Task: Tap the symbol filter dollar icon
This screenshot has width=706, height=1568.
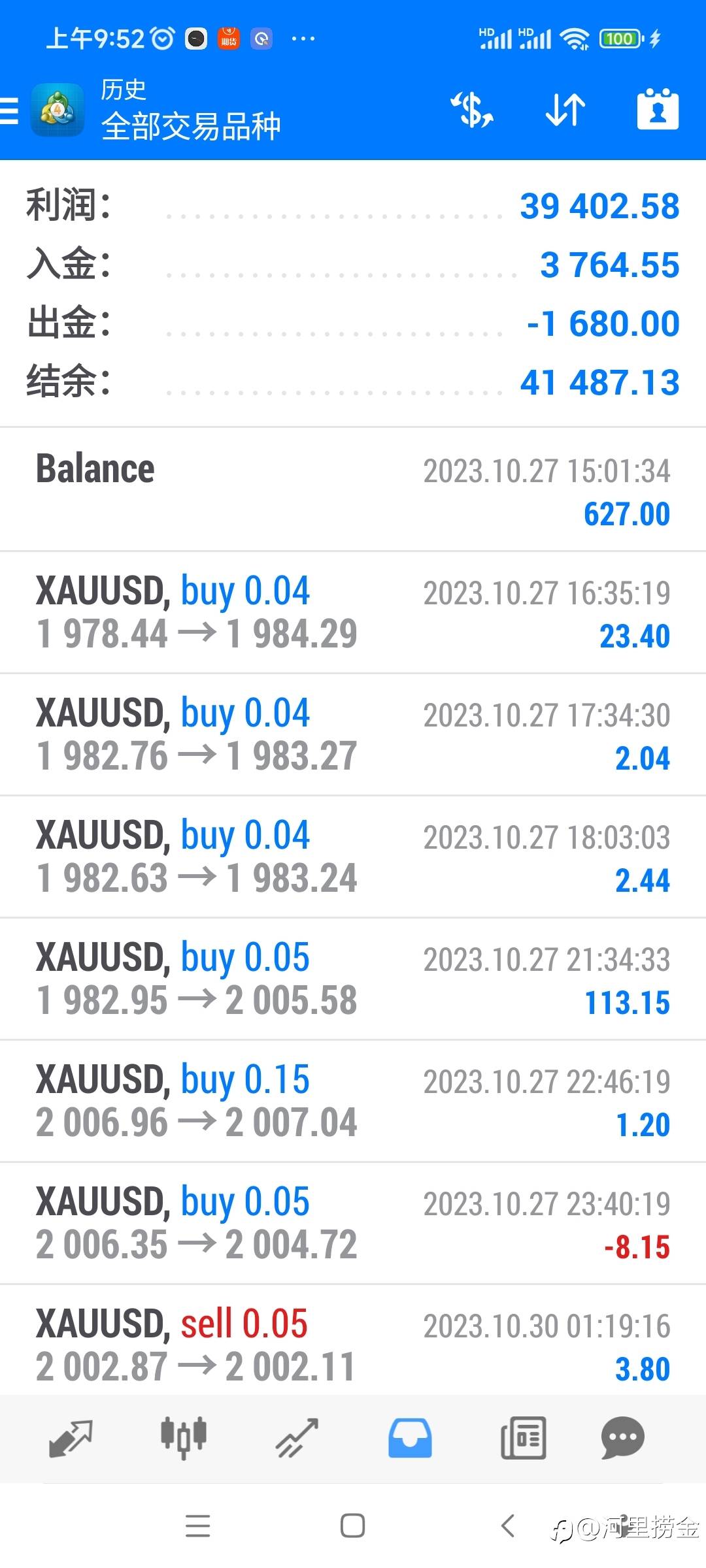Action: tap(472, 110)
